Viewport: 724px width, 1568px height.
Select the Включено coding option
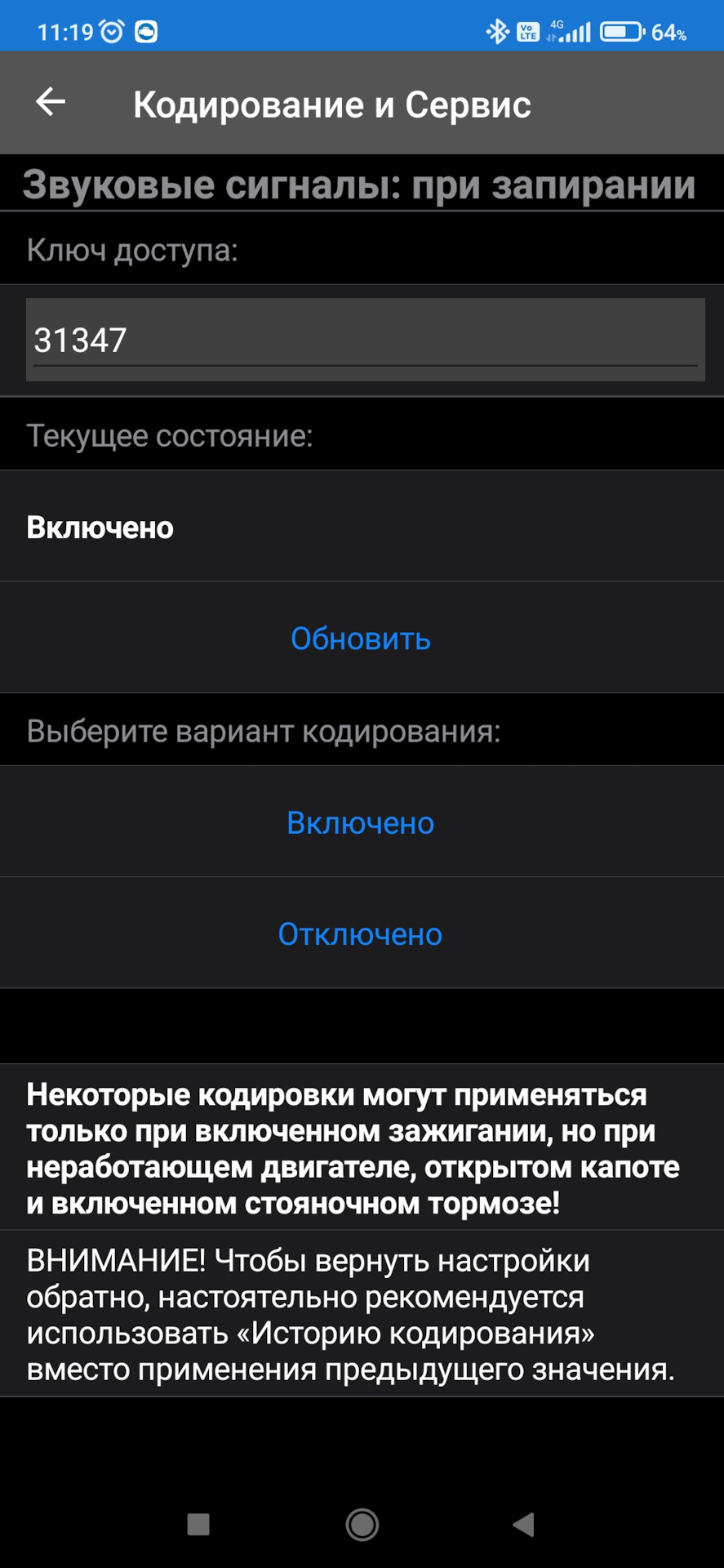pos(361,822)
